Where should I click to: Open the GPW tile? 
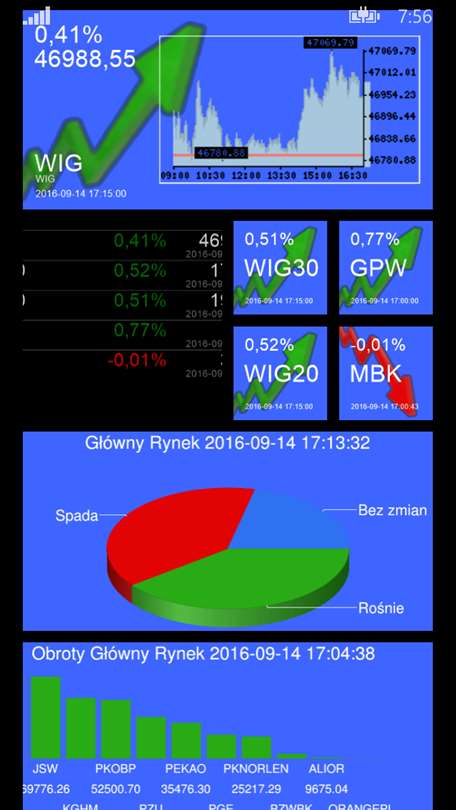click(386, 268)
